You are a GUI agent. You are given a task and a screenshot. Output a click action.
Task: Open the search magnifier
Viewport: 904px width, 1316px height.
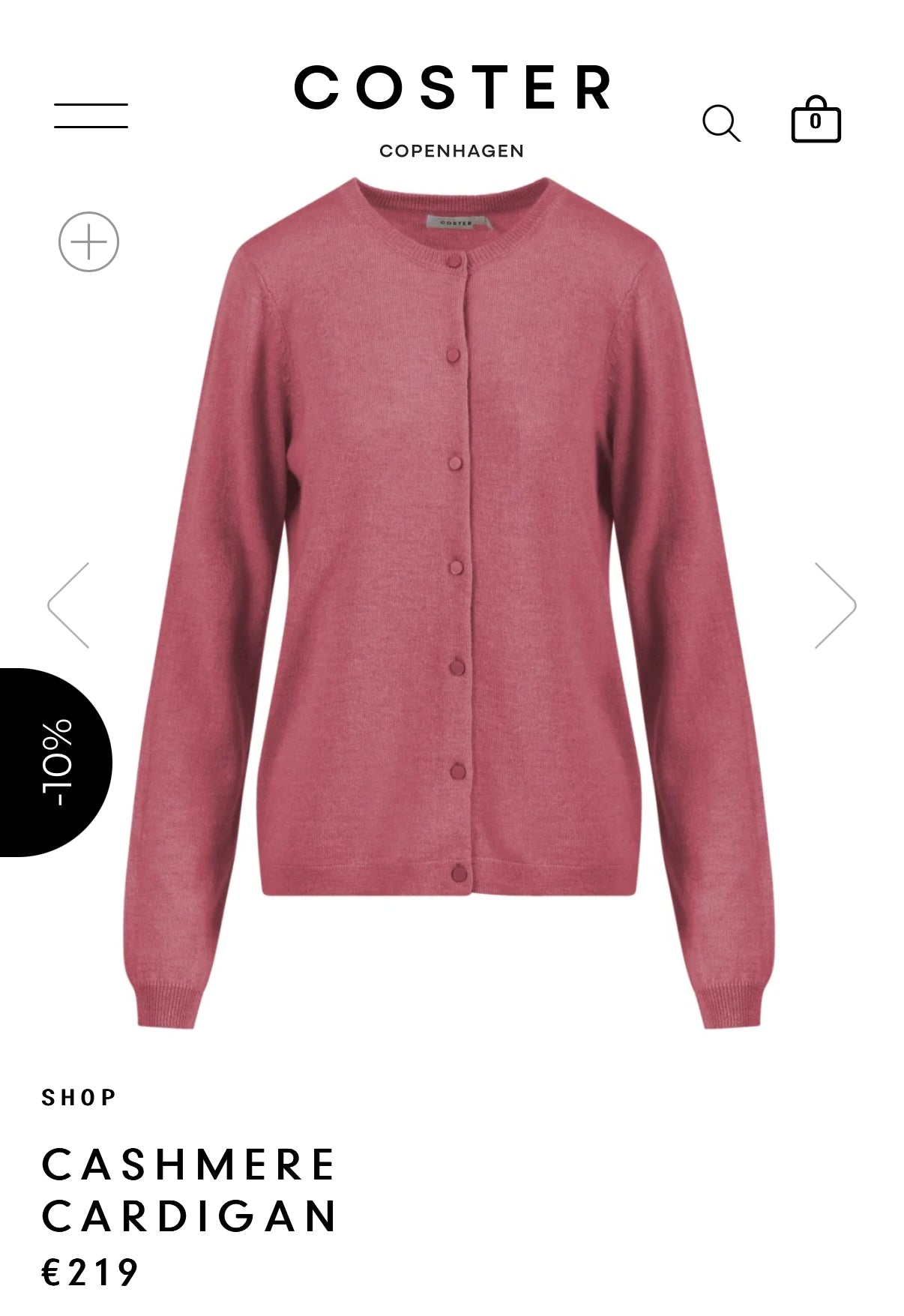click(721, 123)
